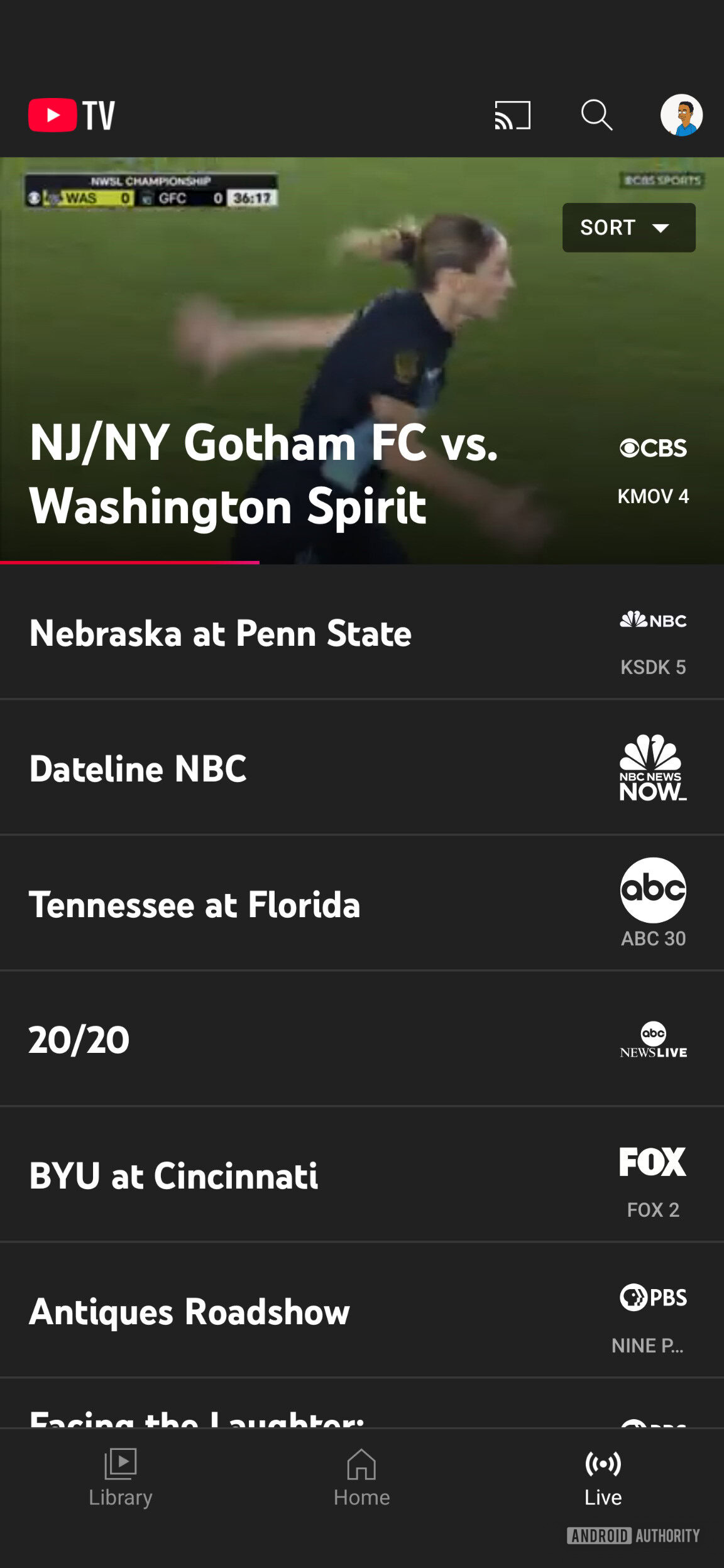This screenshot has width=724, height=1568.
Task: Select the ABC logo next to Tennessee at Florida
Action: pyautogui.click(x=652, y=890)
